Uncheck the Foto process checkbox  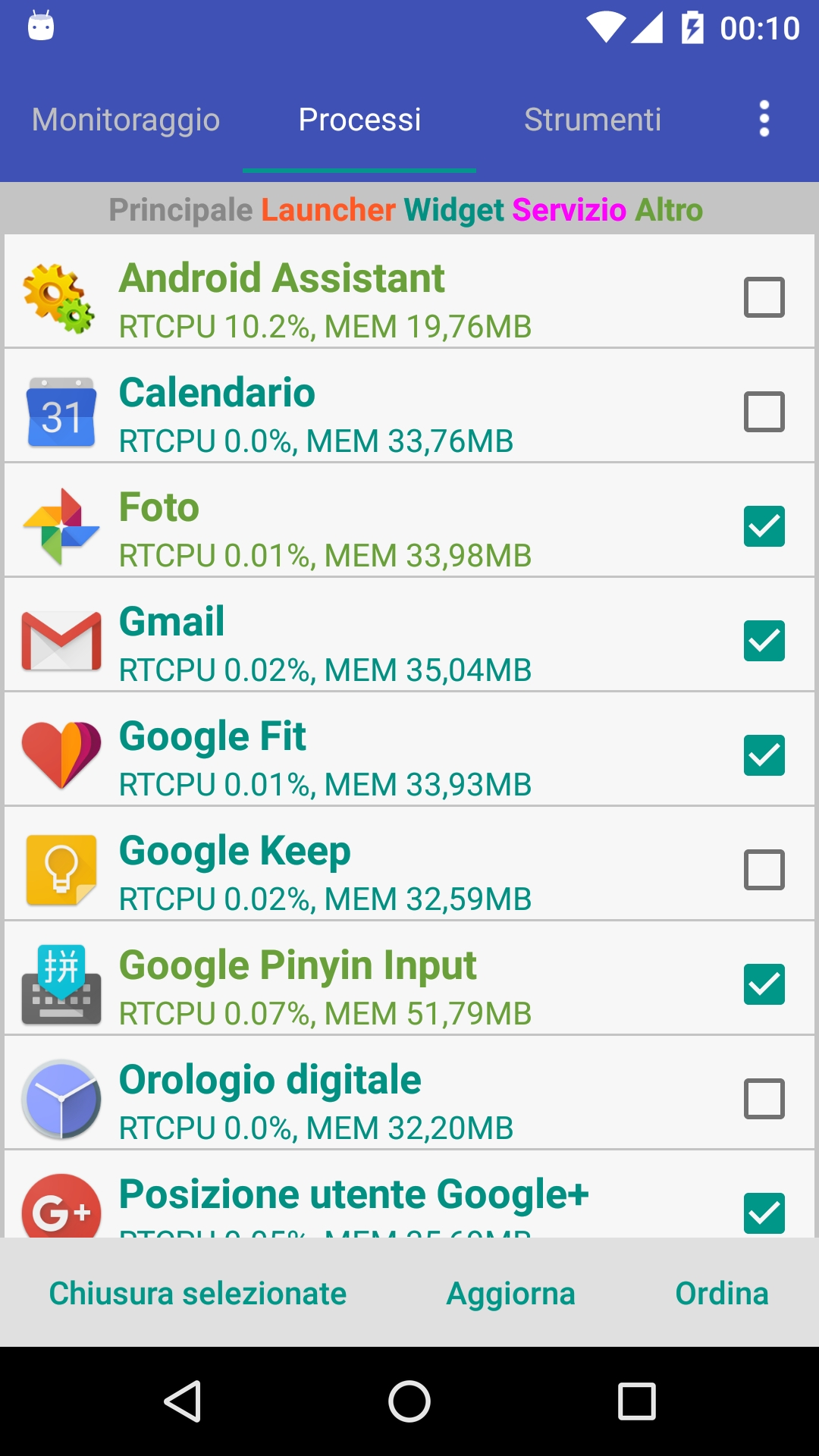(x=764, y=526)
